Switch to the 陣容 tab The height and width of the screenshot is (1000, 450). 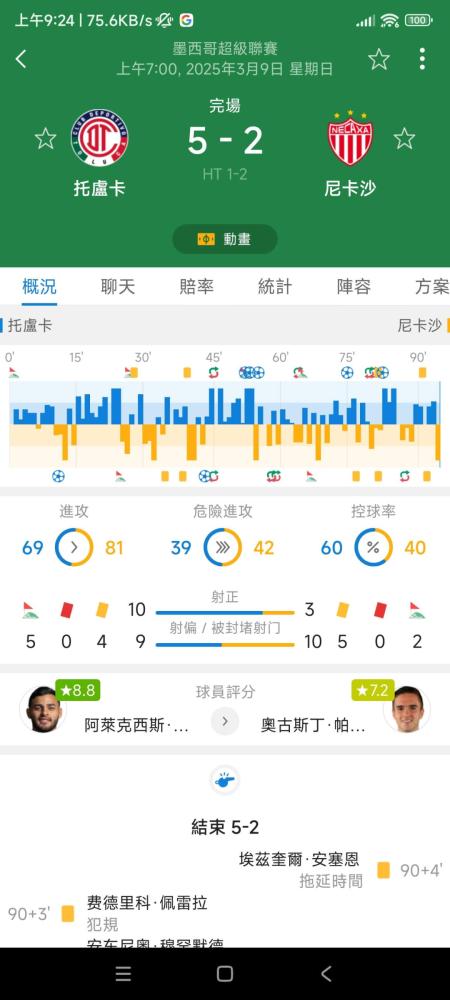point(354,286)
